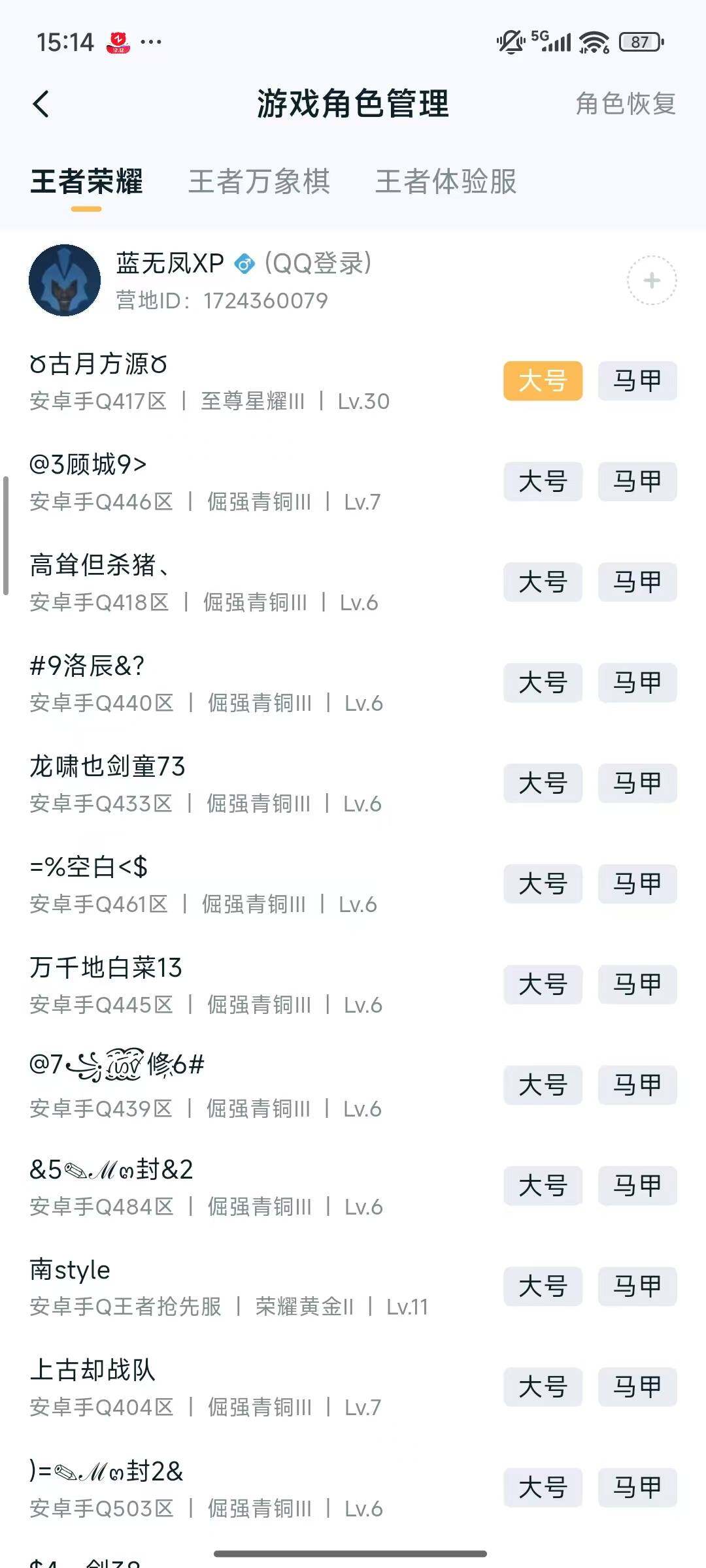Tag 高耸但杀猪、 as 马甲

637,583
